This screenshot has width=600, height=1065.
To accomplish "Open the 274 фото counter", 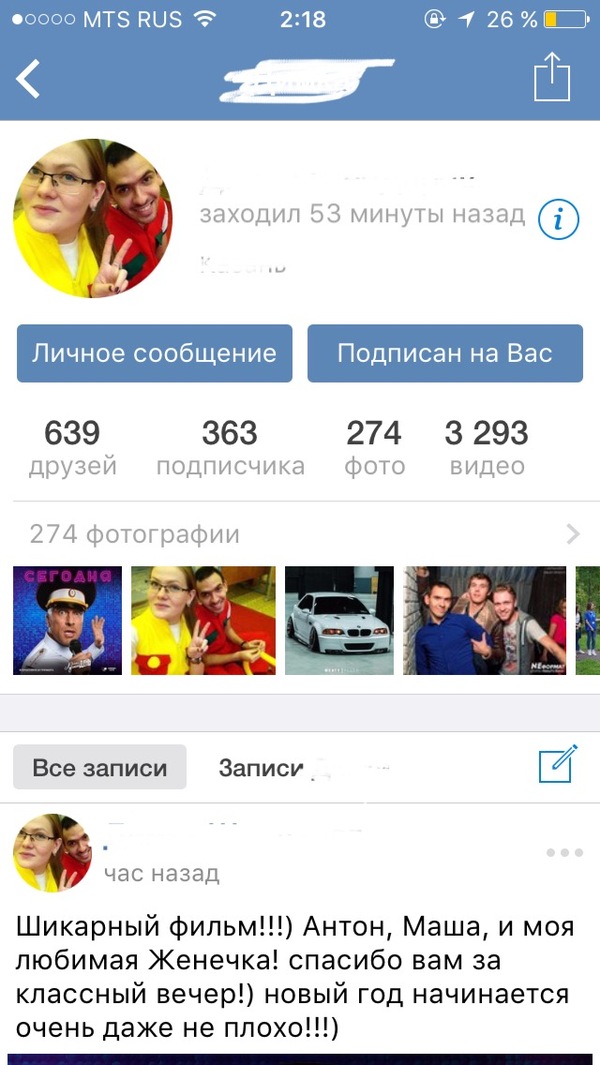I will 374,446.
